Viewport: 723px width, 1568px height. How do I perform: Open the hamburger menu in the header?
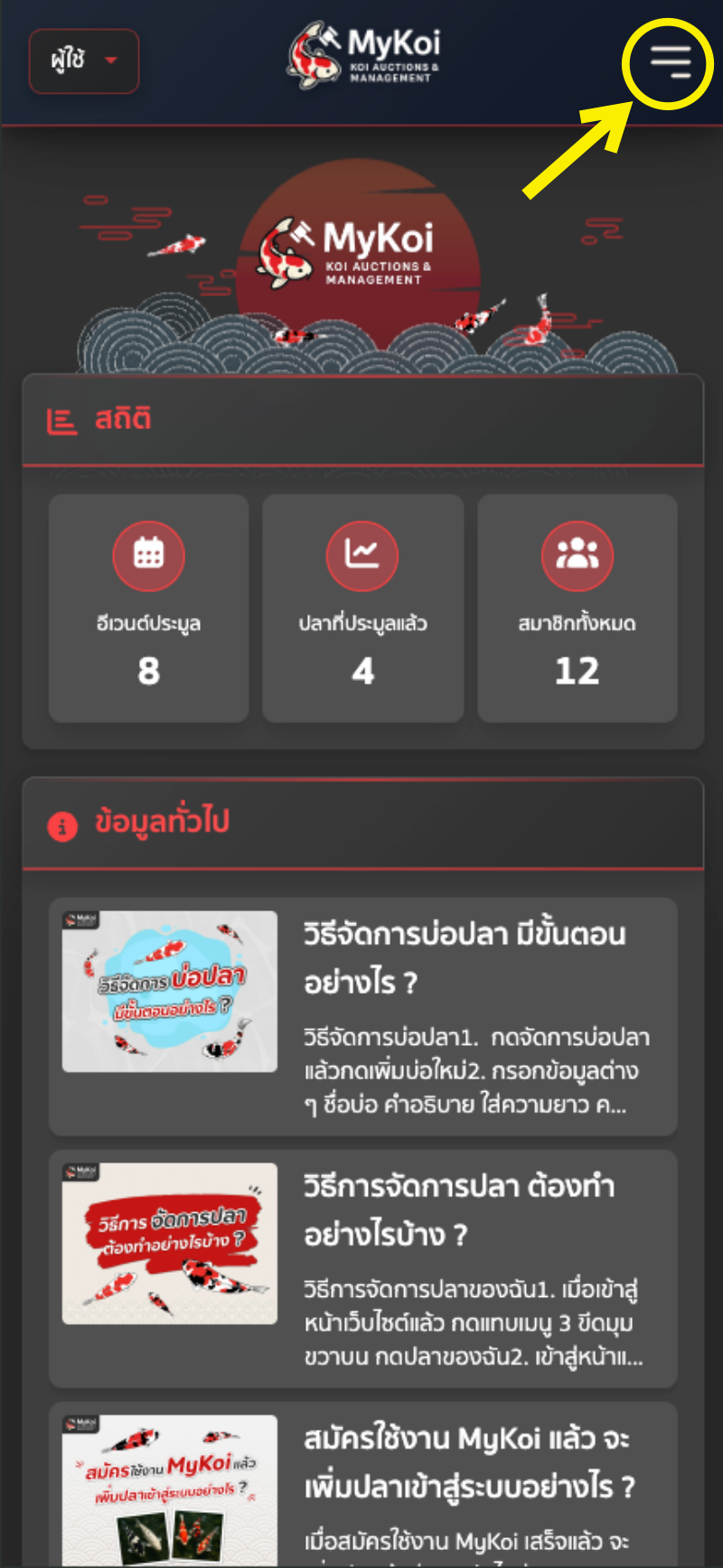point(670,61)
